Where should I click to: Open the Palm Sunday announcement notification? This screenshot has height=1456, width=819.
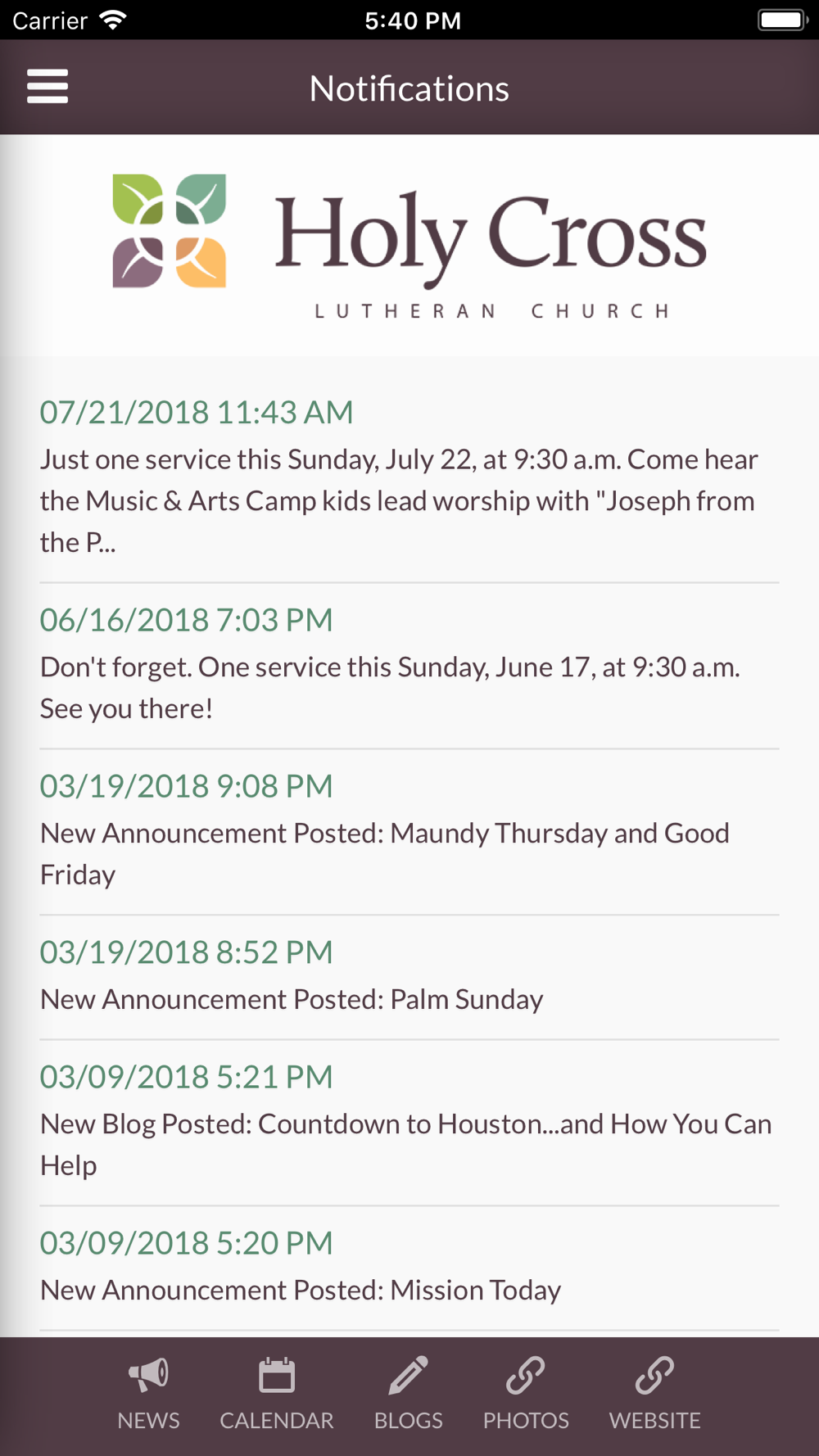tap(409, 978)
